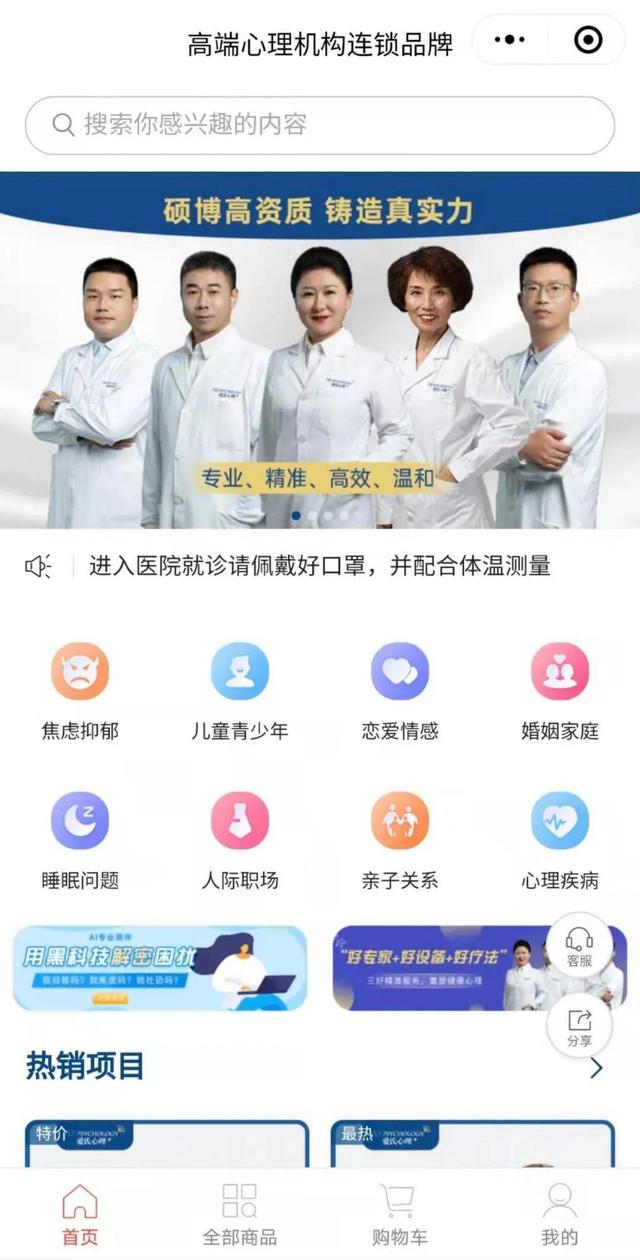
Task: Choose the 亲子关系 category
Action: (x=400, y=840)
